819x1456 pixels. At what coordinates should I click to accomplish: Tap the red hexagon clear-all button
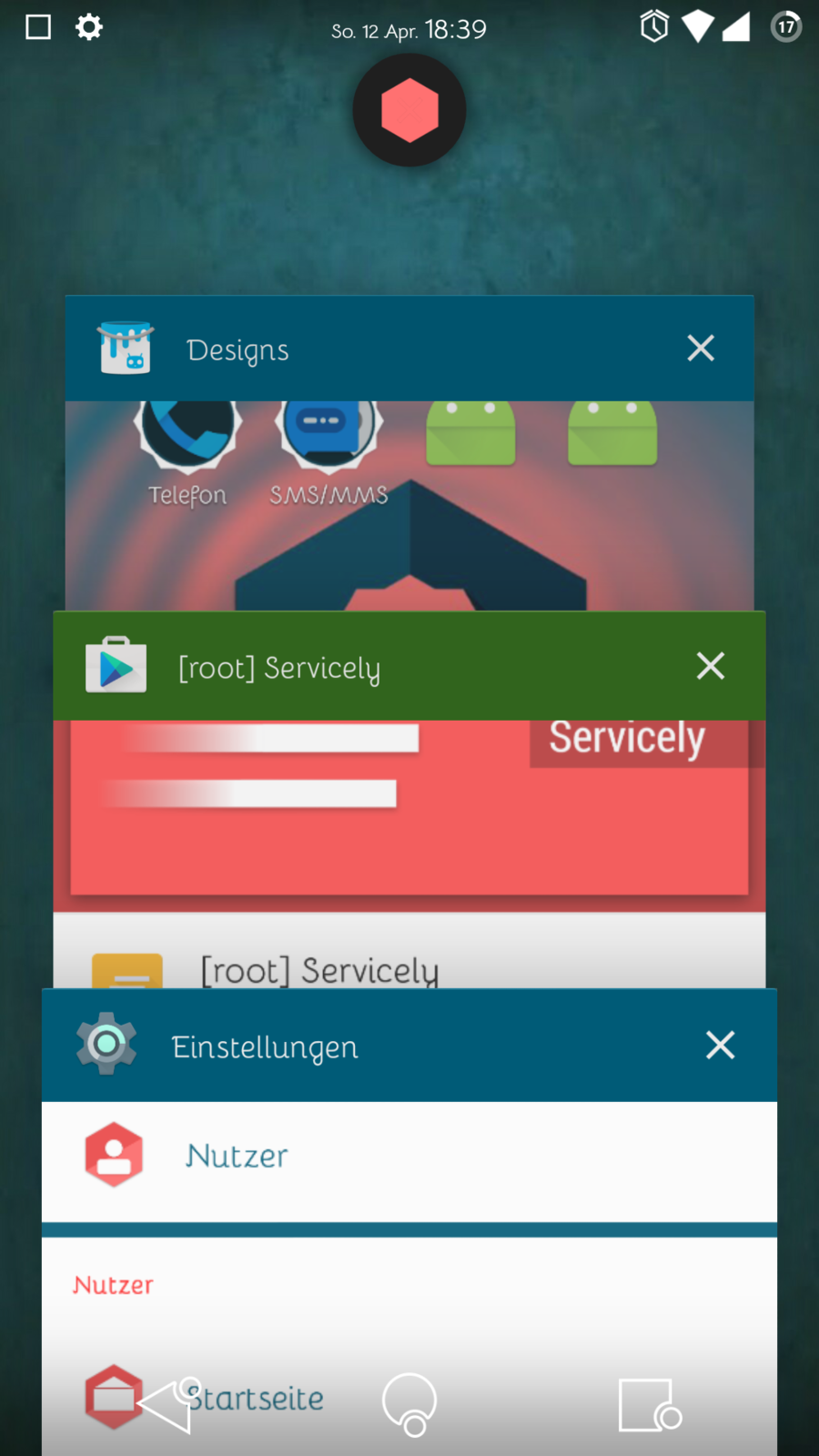pos(409,110)
